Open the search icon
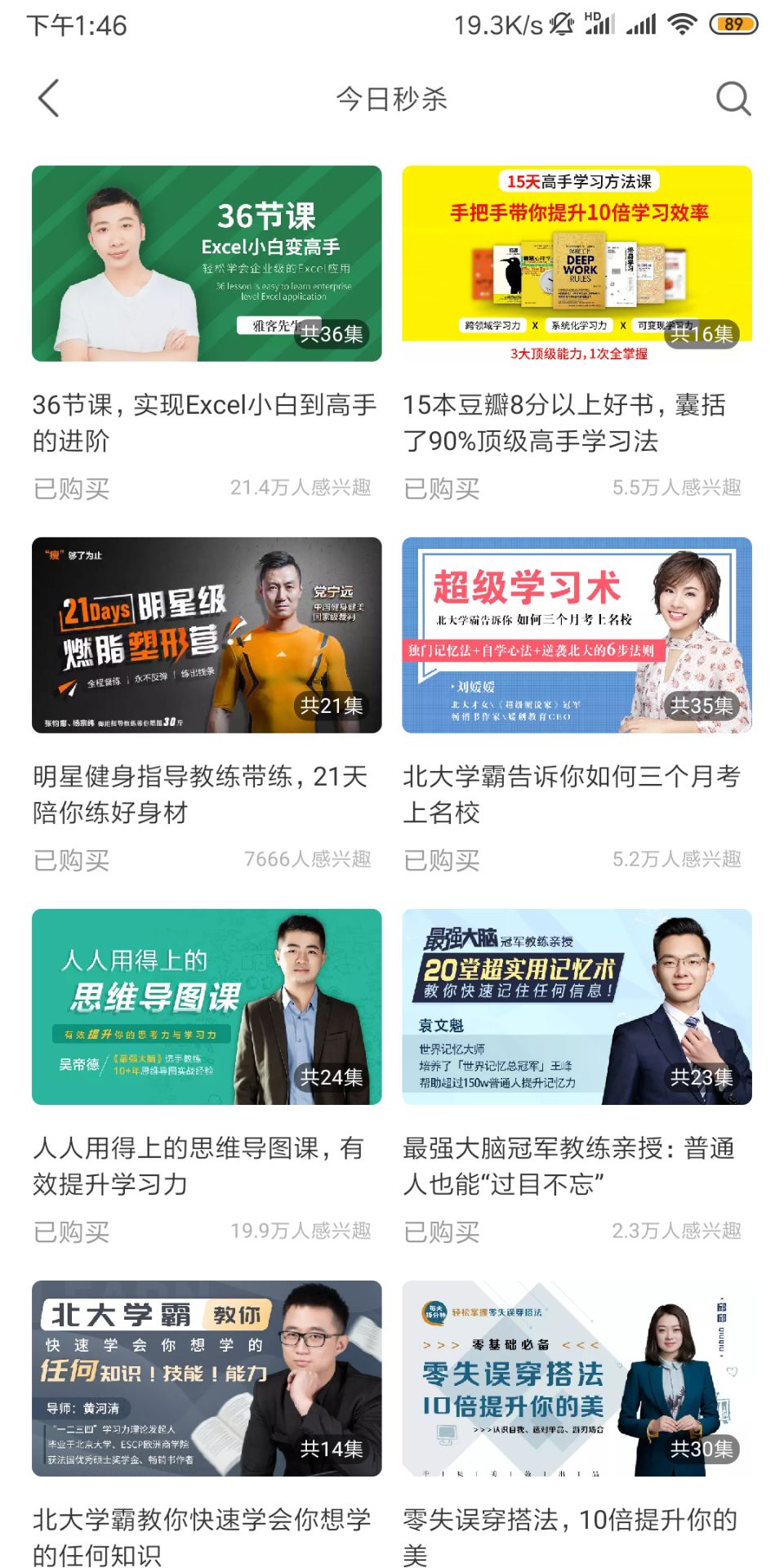The image size is (784, 1568). (x=733, y=99)
